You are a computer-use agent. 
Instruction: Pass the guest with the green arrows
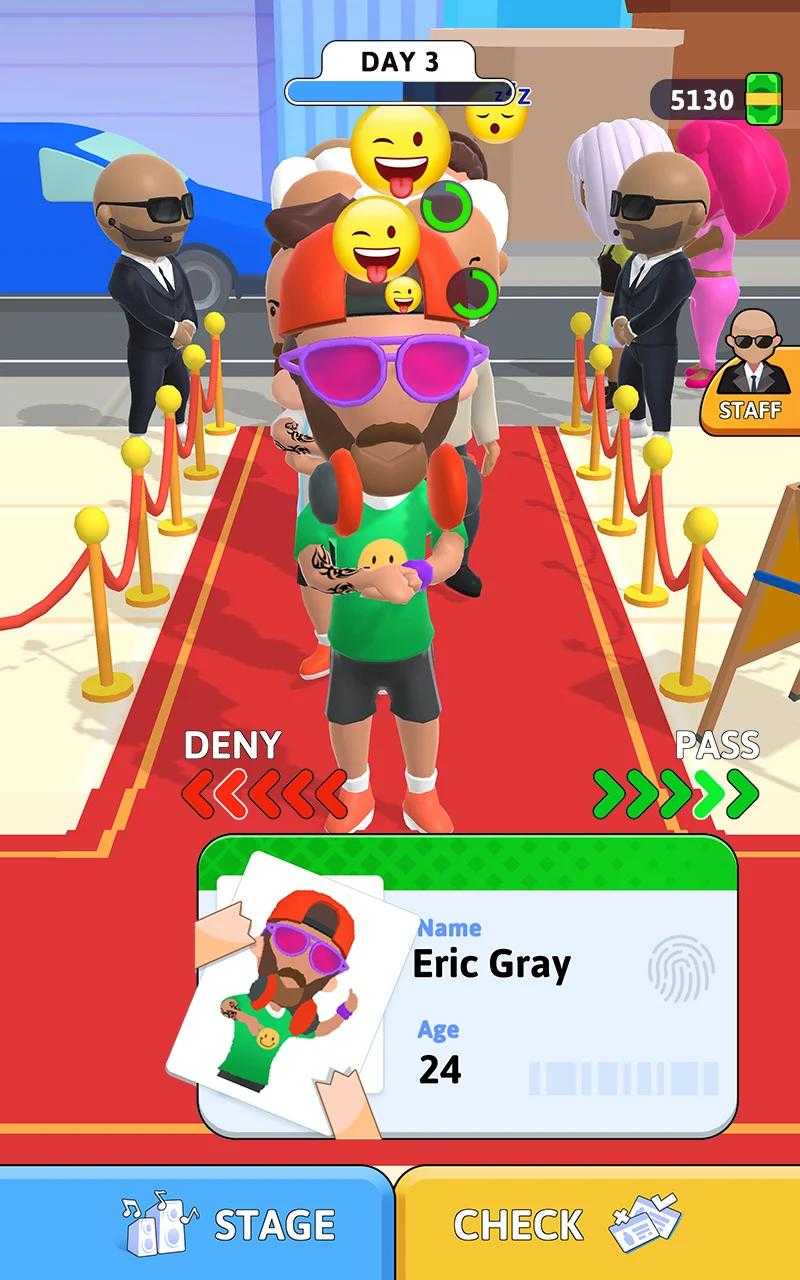676,793
